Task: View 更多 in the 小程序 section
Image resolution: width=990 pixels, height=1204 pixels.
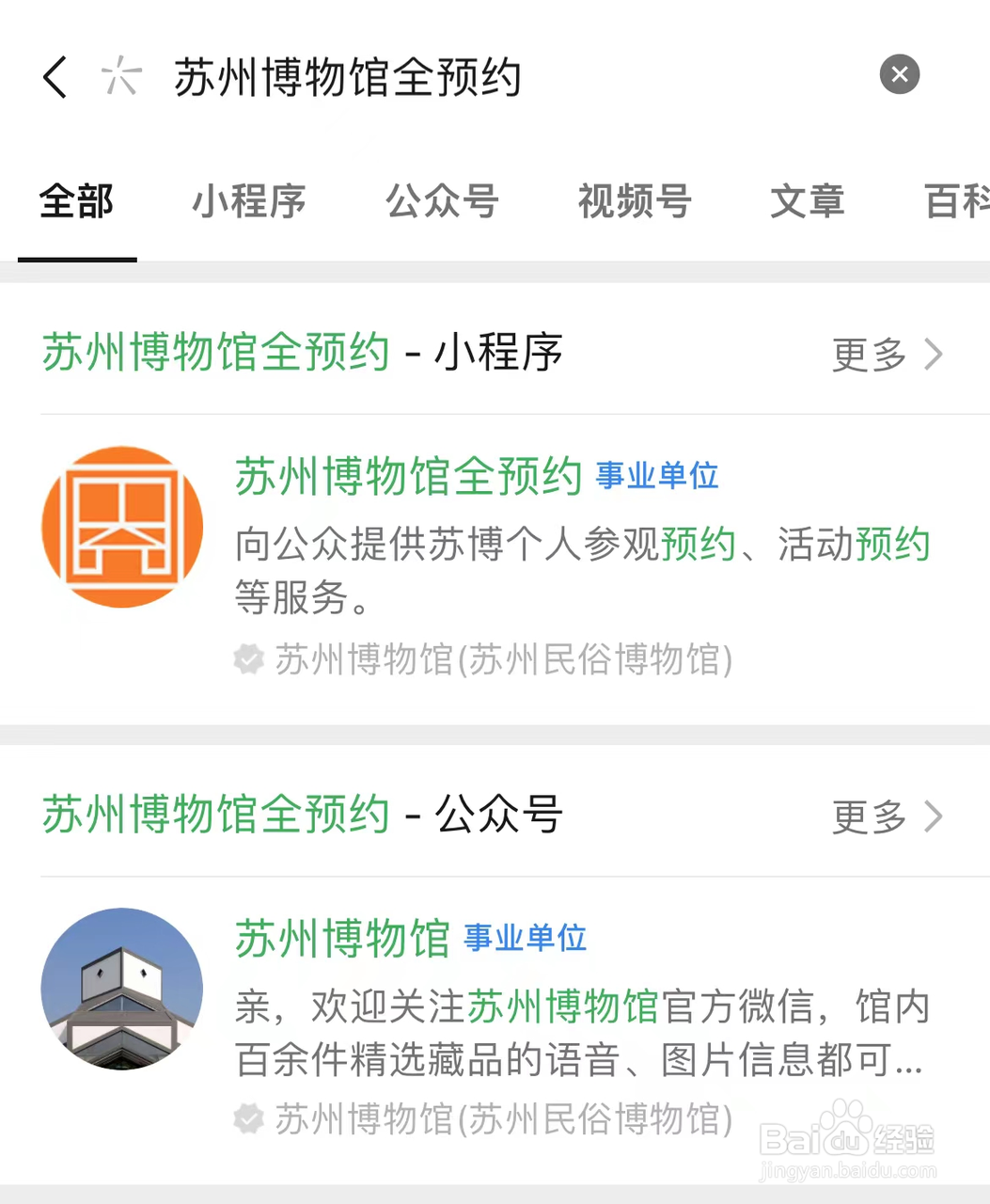Action: tap(886, 355)
